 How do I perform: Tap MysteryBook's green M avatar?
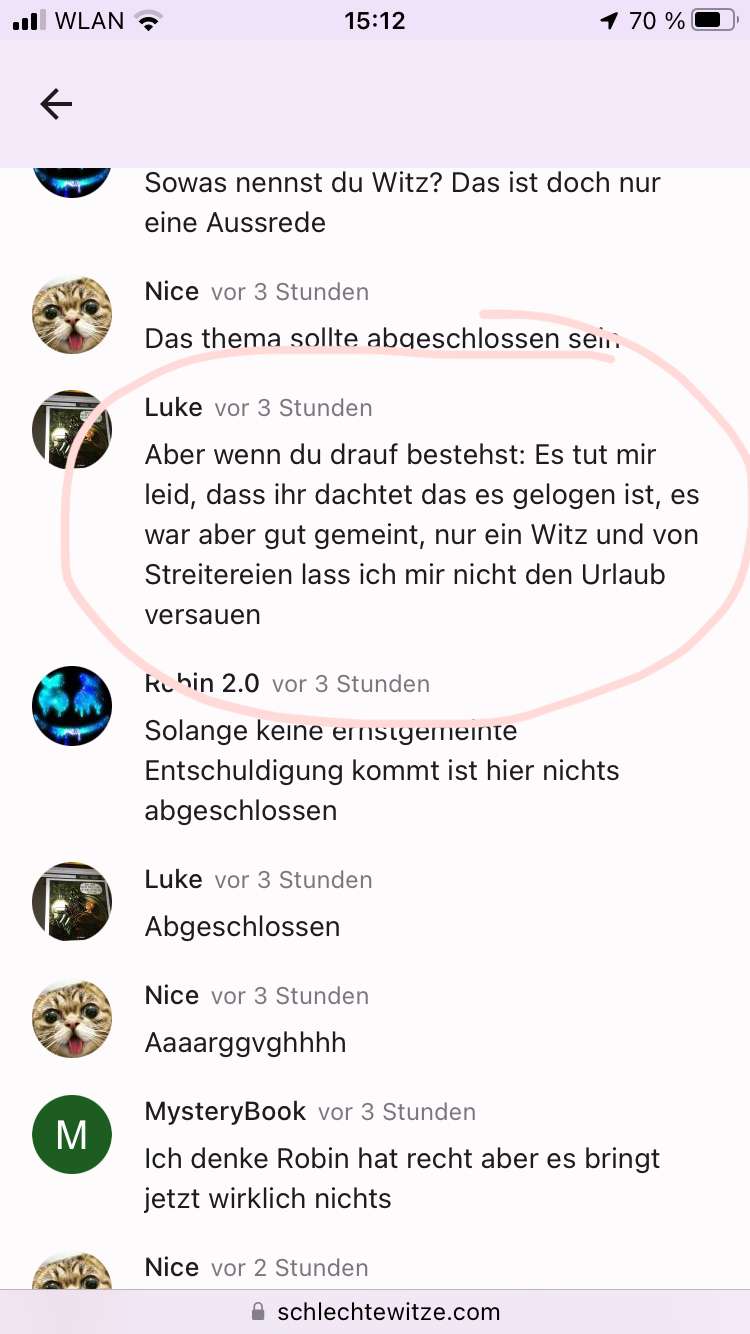[x=72, y=1135]
